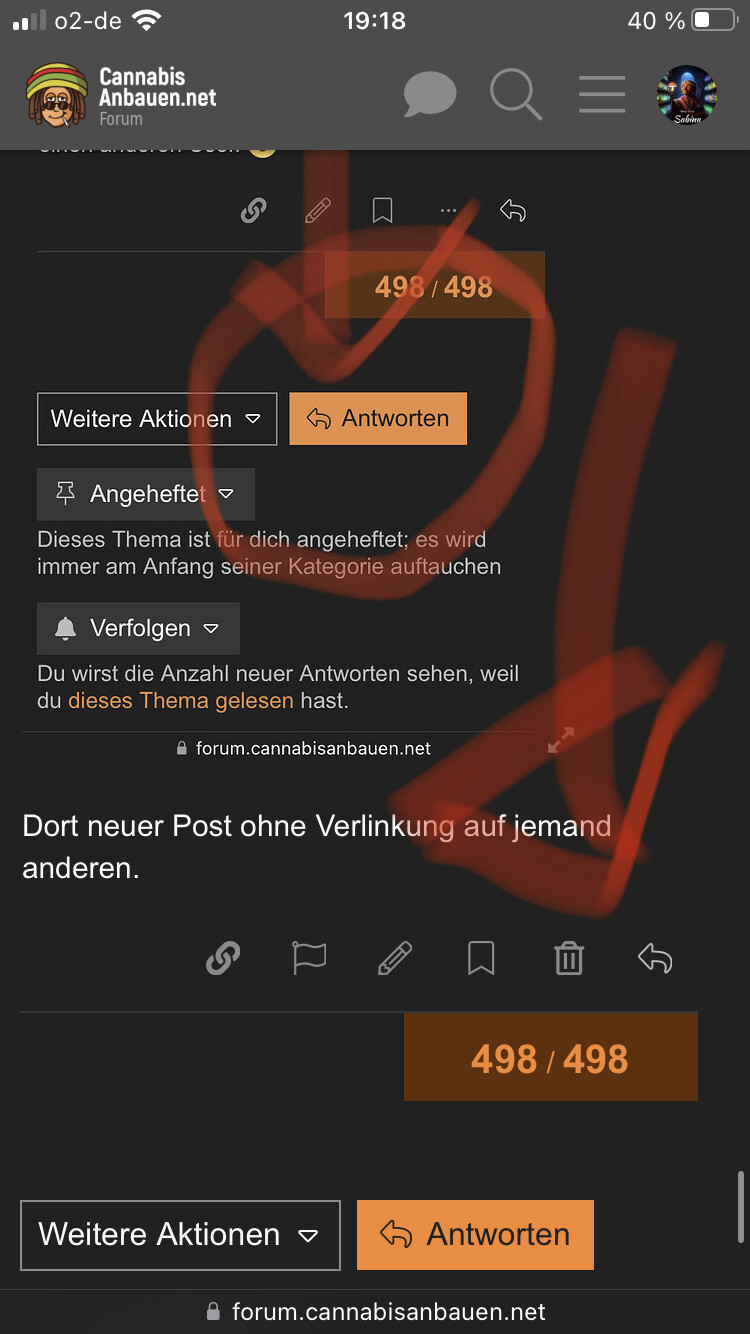Open the hamburger menu
750x1334 pixels.
602,95
